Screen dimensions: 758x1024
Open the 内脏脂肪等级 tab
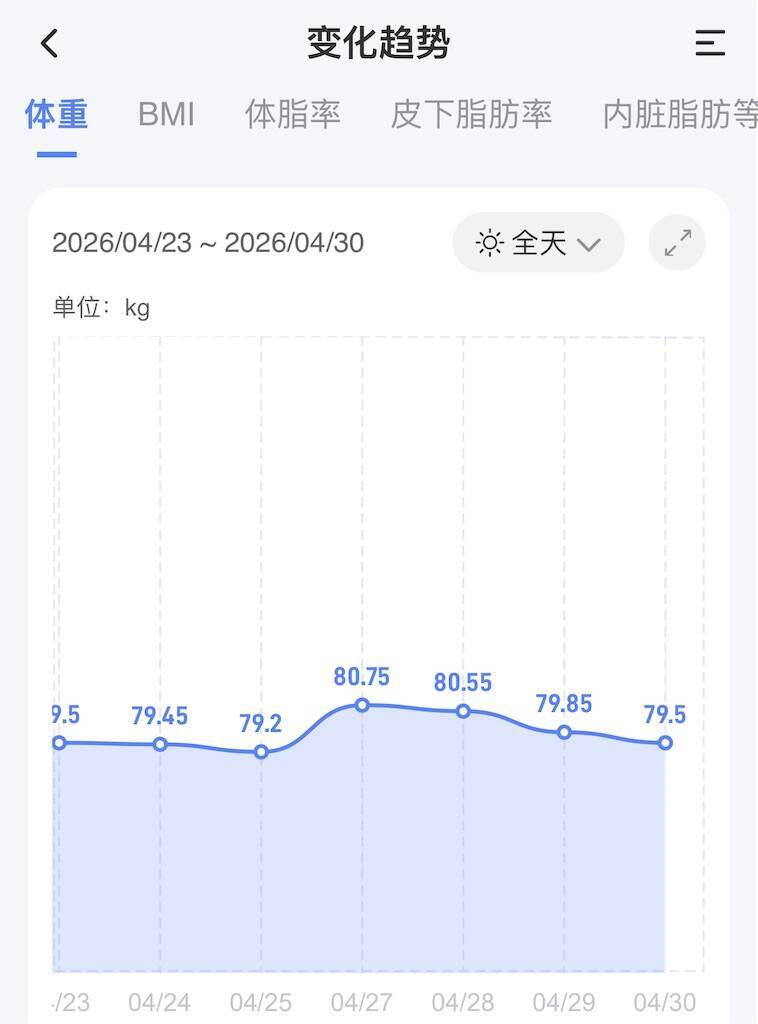[680, 114]
